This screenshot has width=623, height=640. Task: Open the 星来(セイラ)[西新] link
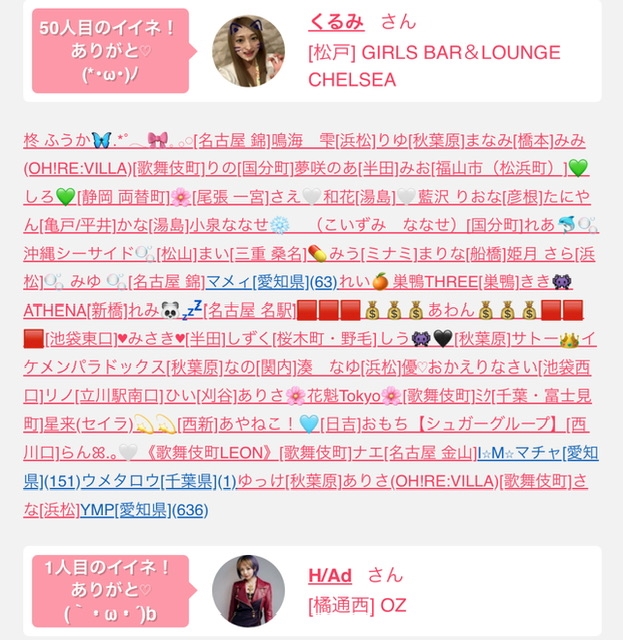131,424
